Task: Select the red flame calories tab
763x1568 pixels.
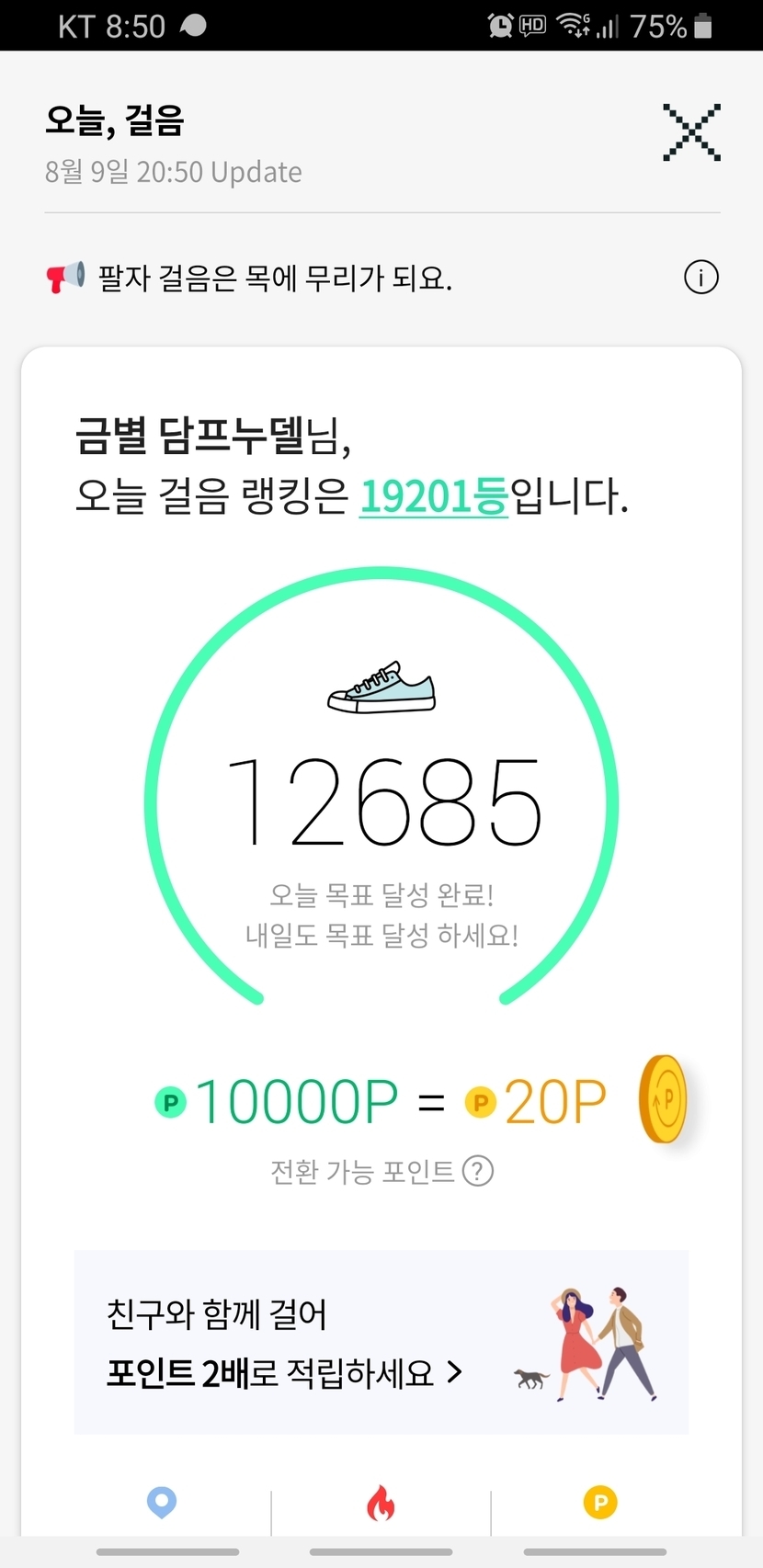Action: tap(381, 1504)
